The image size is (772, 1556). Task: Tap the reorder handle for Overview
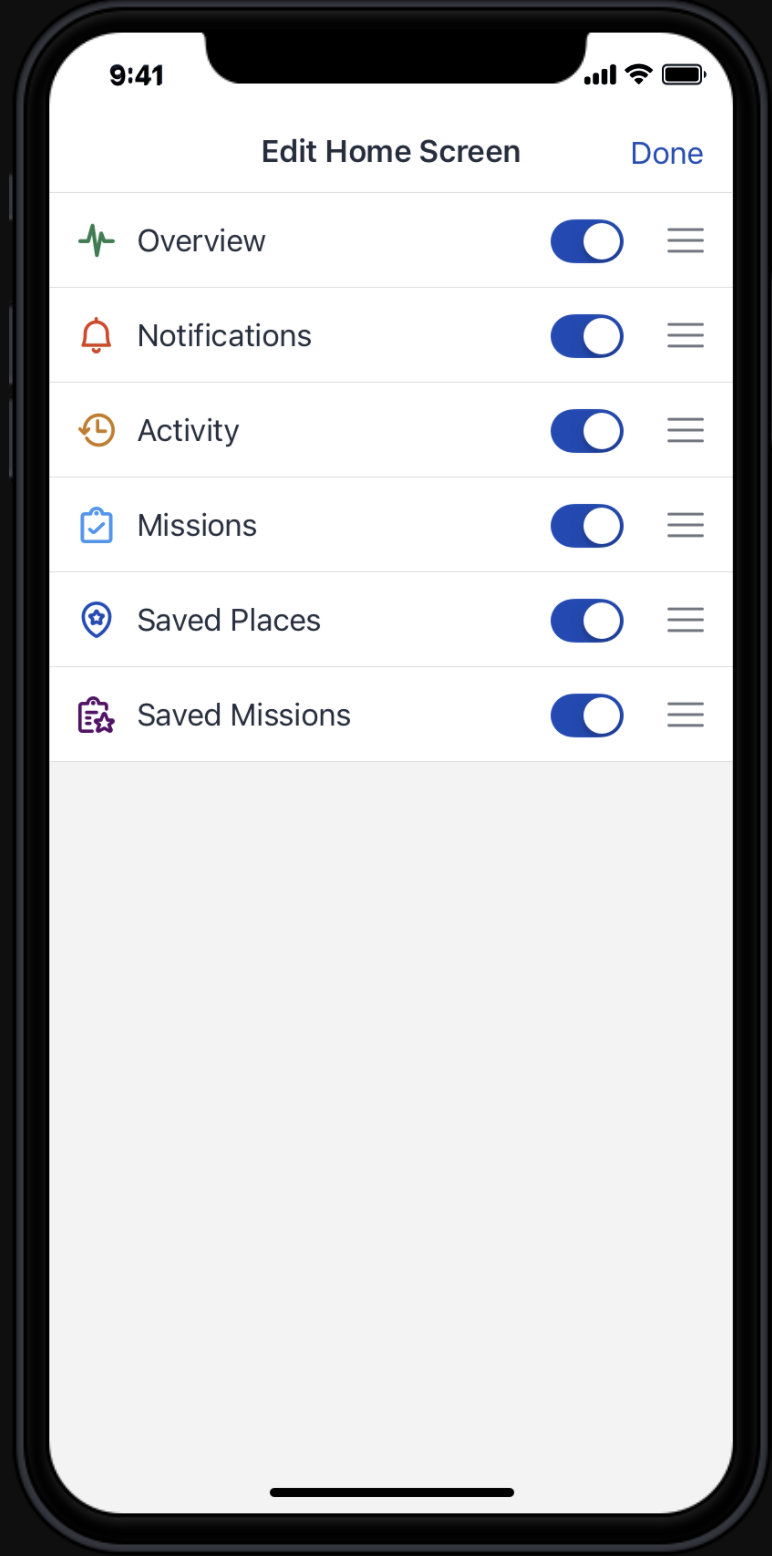(x=685, y=241)
